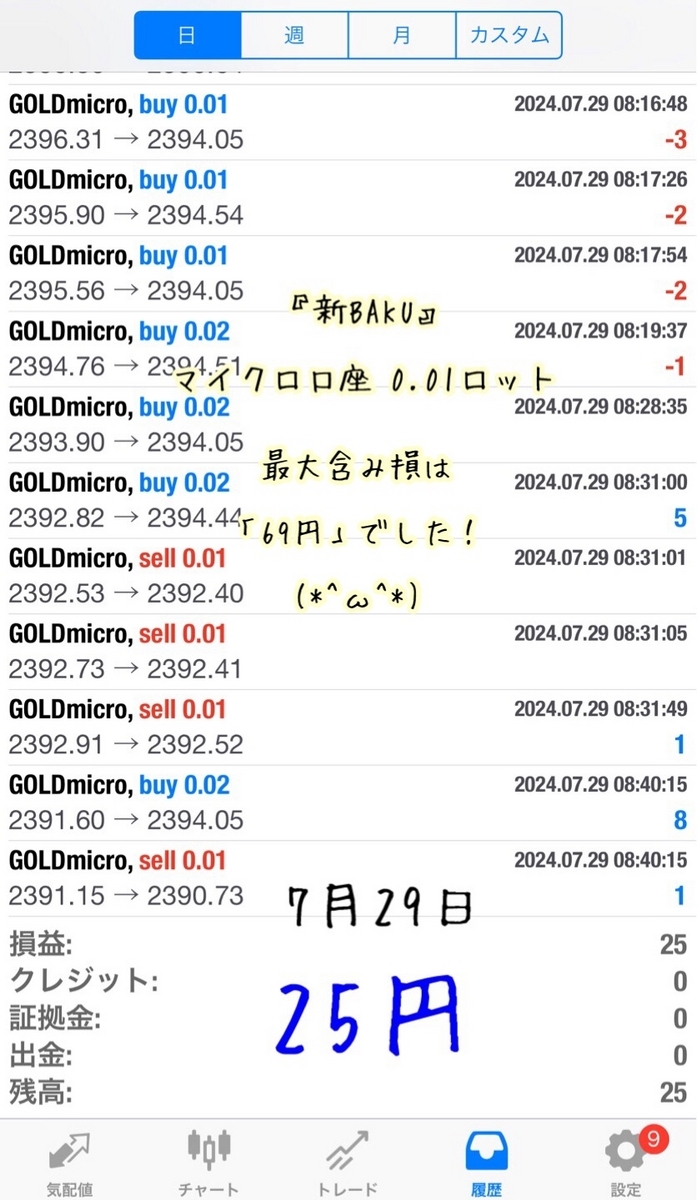Switch to the トレード tab
697x1200 pixels.
pos(348,1162)
